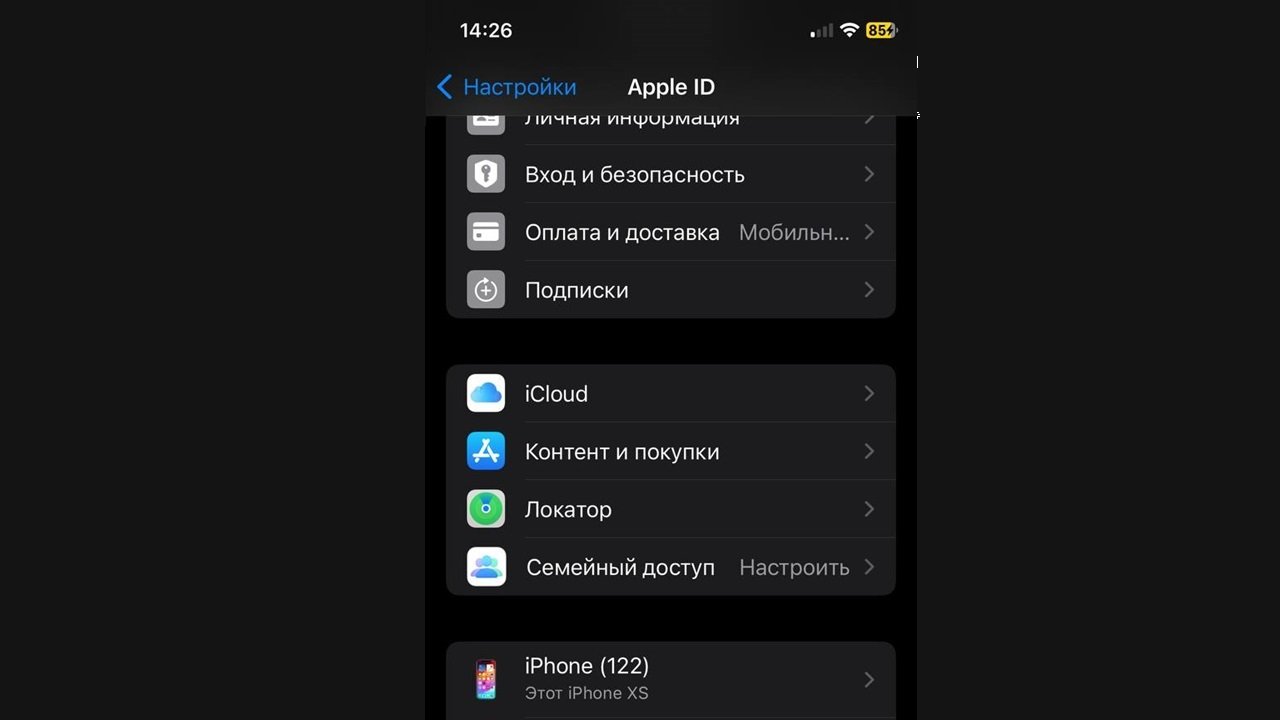This screenshot has width=1280, height=720.
Task: Open Подписки row
Action: [x=670, y=291]
